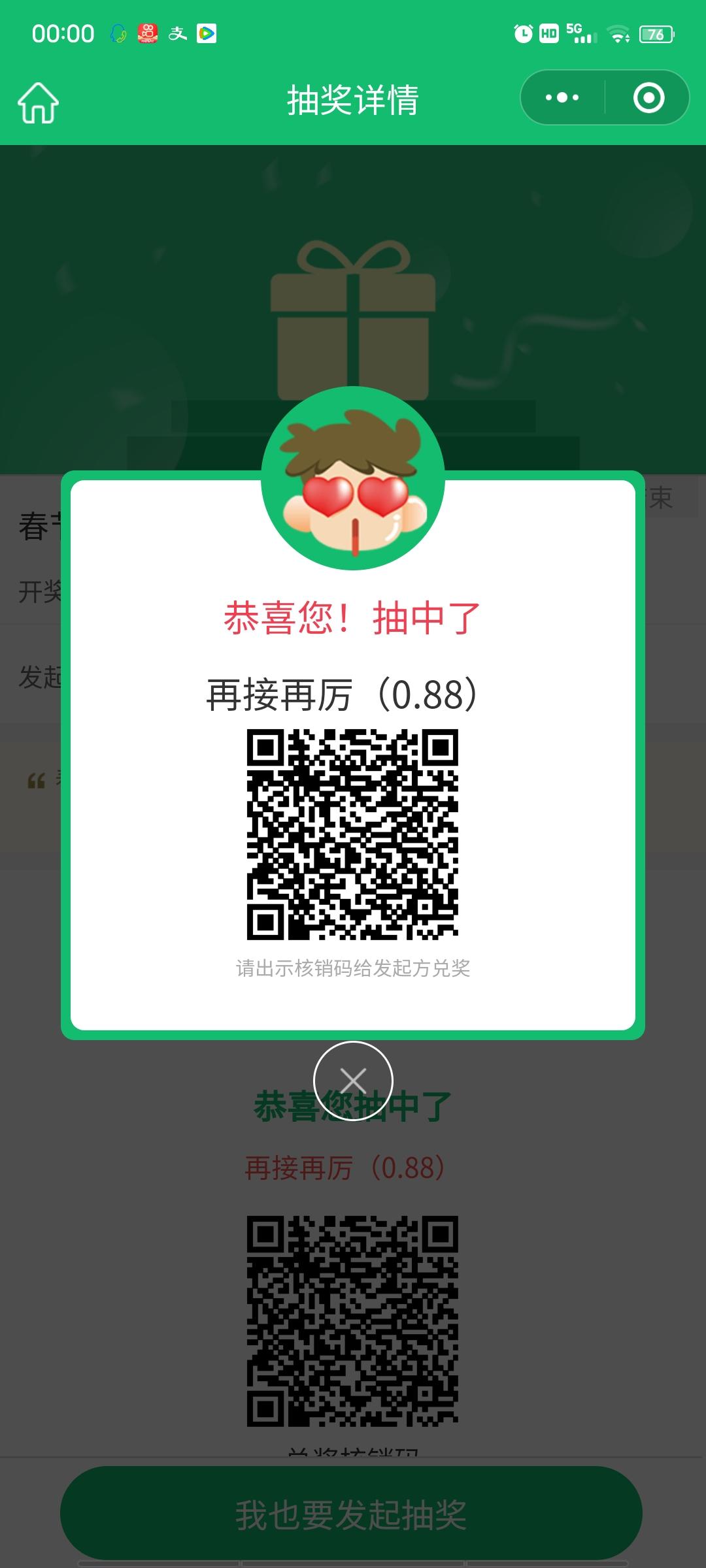Close the prize popup with the X button

pyautogui.click(x=353, y=1081)
